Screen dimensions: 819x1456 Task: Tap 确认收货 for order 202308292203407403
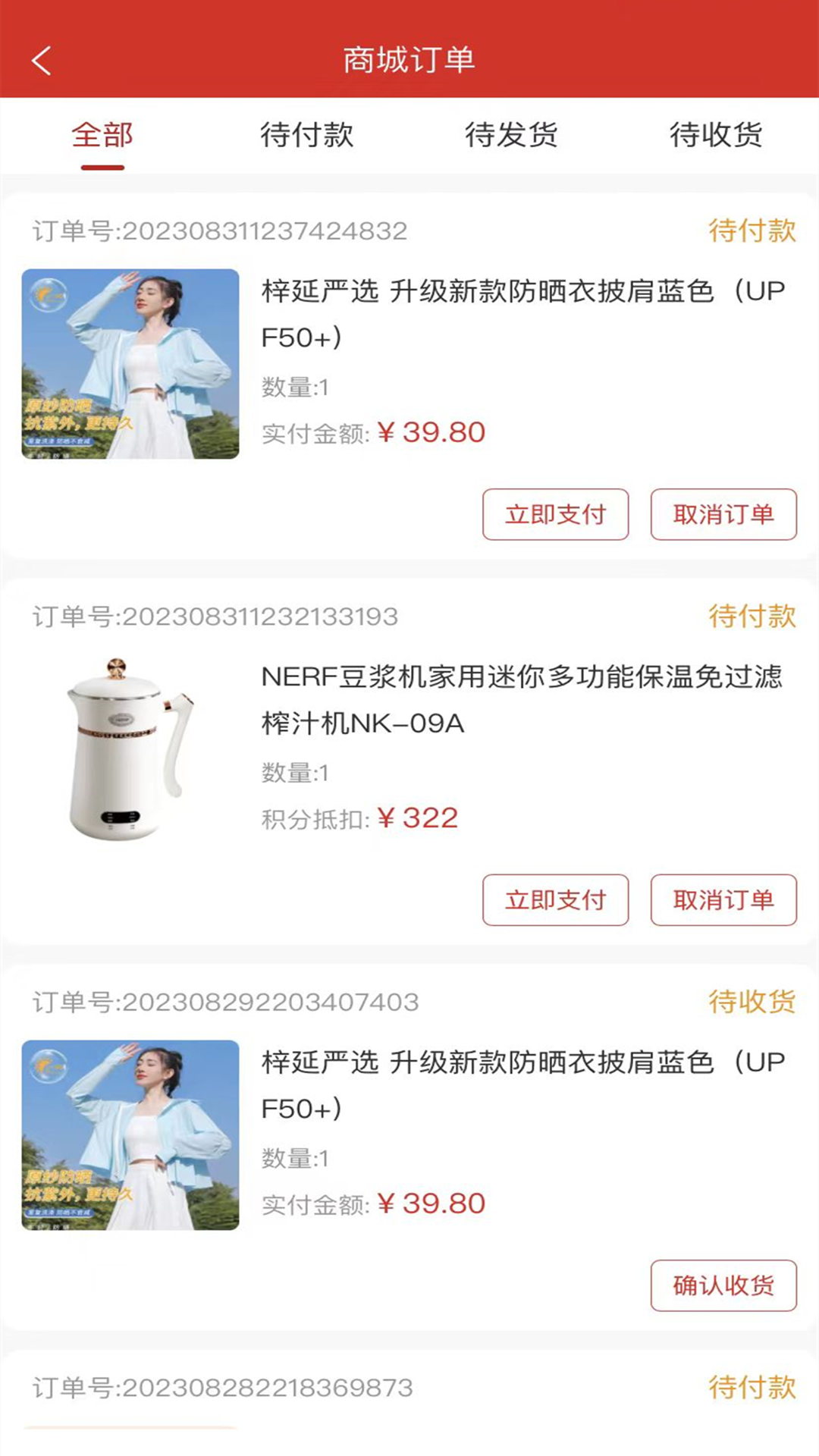pyautogui.click(x=723, y=1285)
